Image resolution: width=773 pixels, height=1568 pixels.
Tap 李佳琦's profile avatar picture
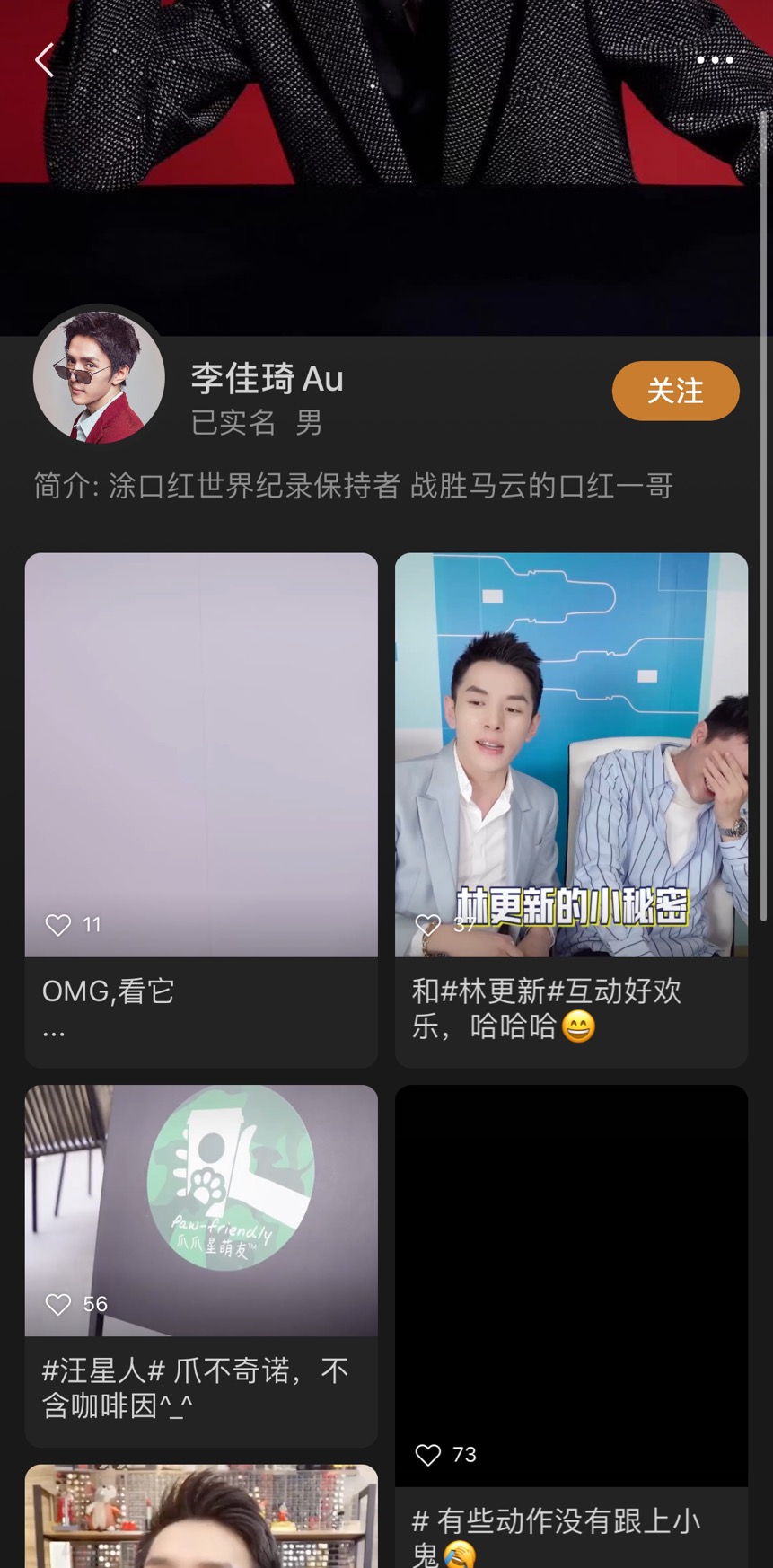coord(99,377)
